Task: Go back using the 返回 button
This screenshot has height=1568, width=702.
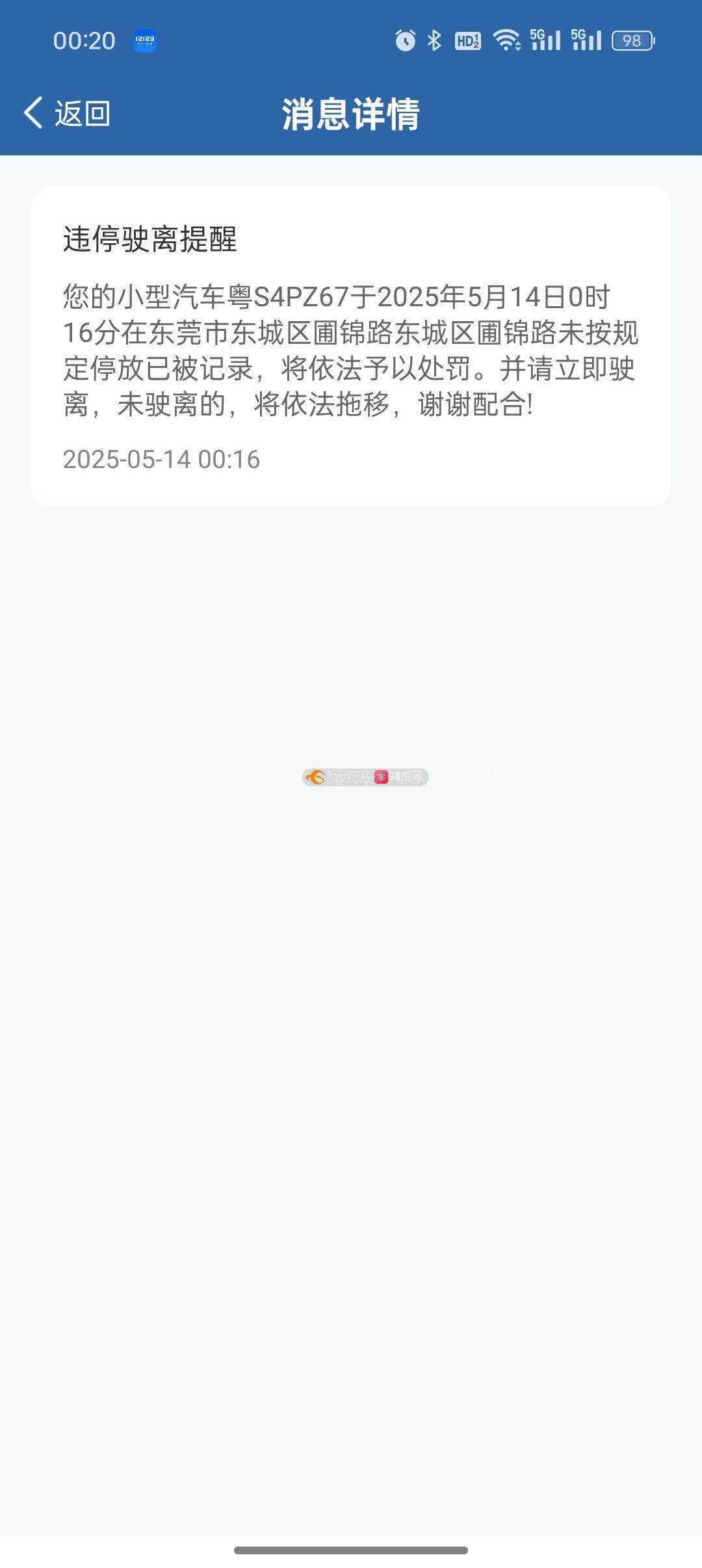Action: coord(67,113)
